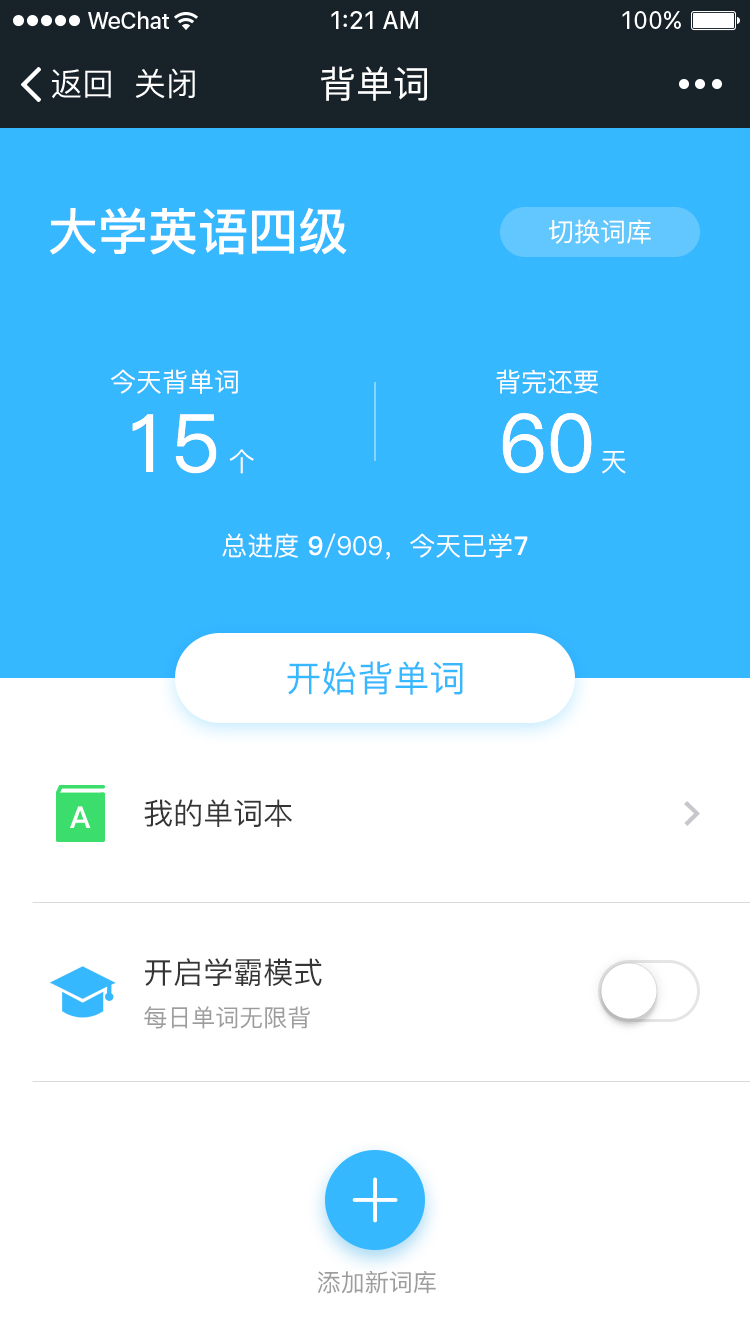Open the three-dot overflow menu
Viewport: 750px width, 1334px height.
point(700,84)
